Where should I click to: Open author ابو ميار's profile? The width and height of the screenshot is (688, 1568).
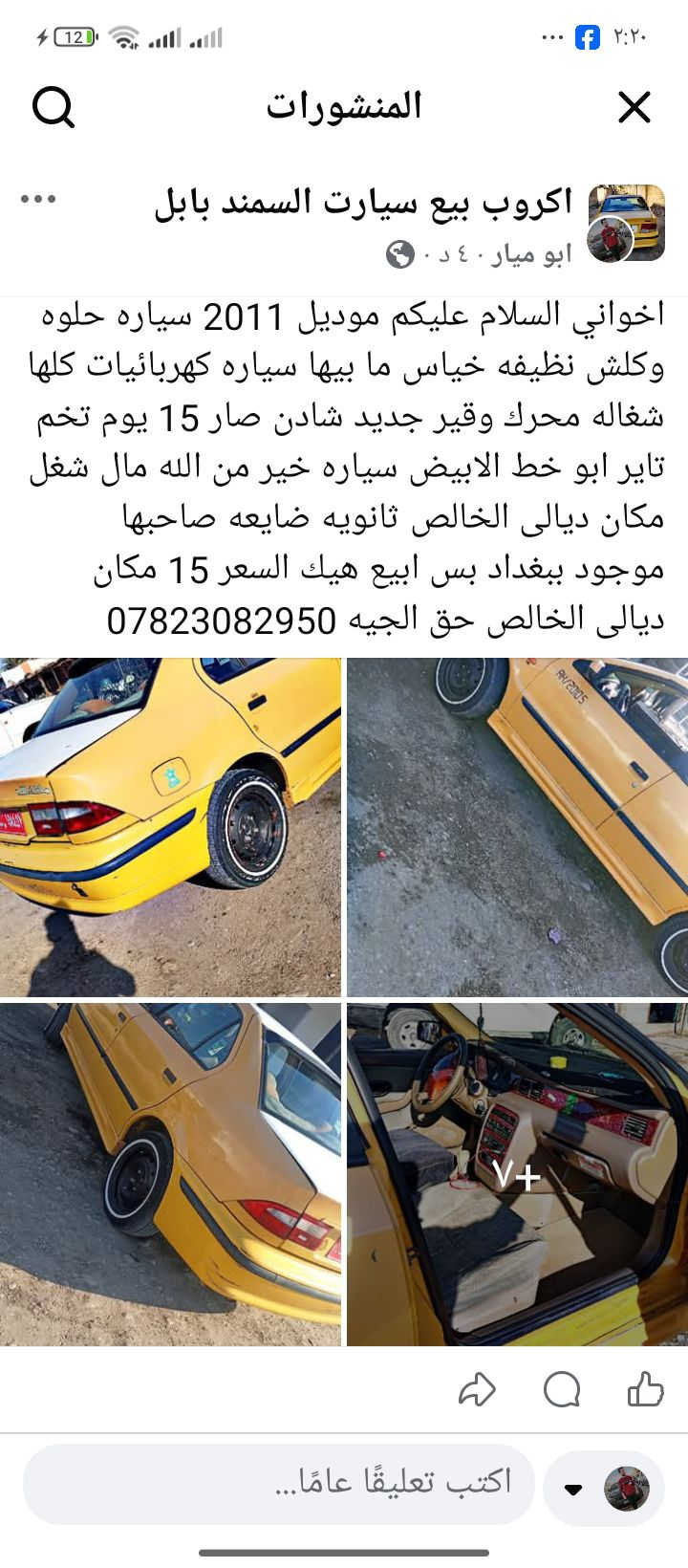530,254
